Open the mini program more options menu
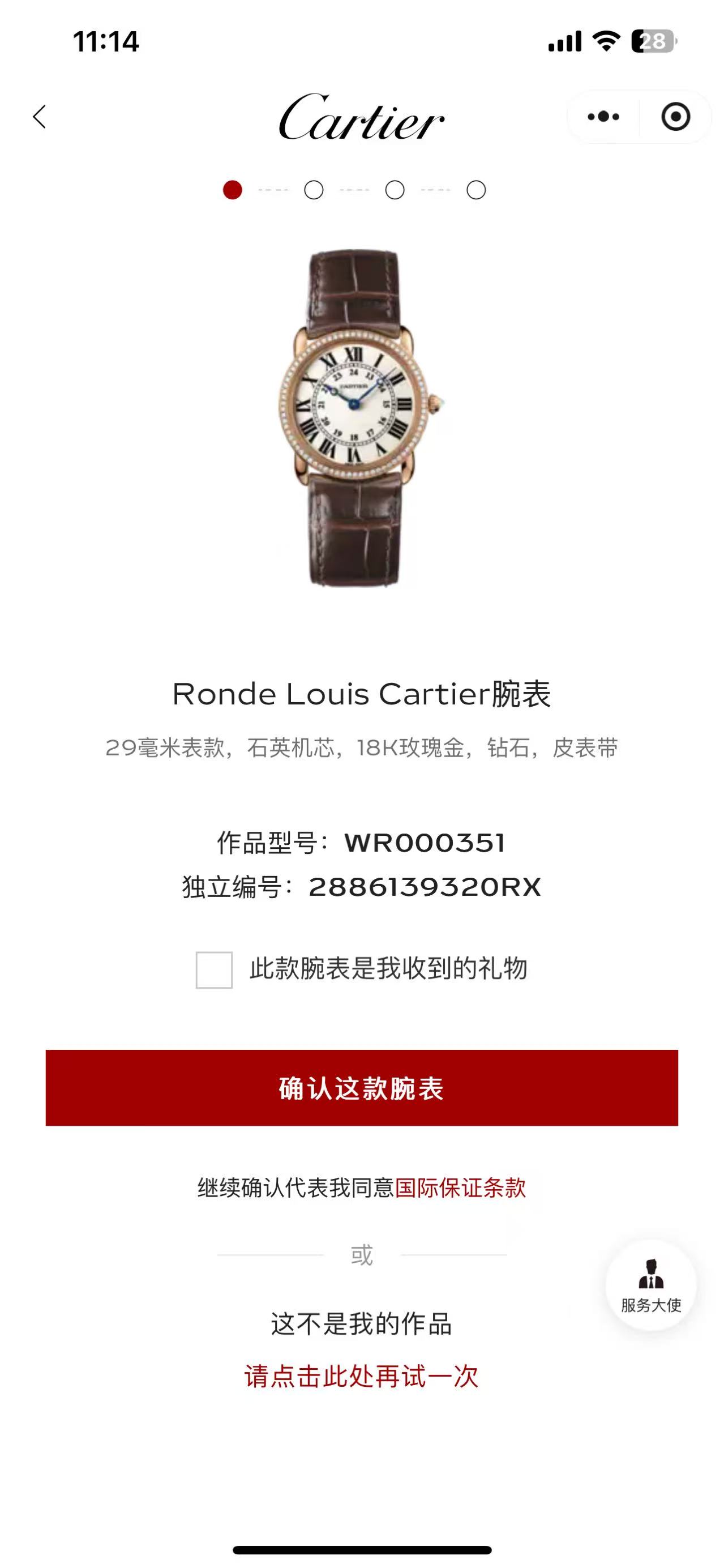 coord(603,117)
